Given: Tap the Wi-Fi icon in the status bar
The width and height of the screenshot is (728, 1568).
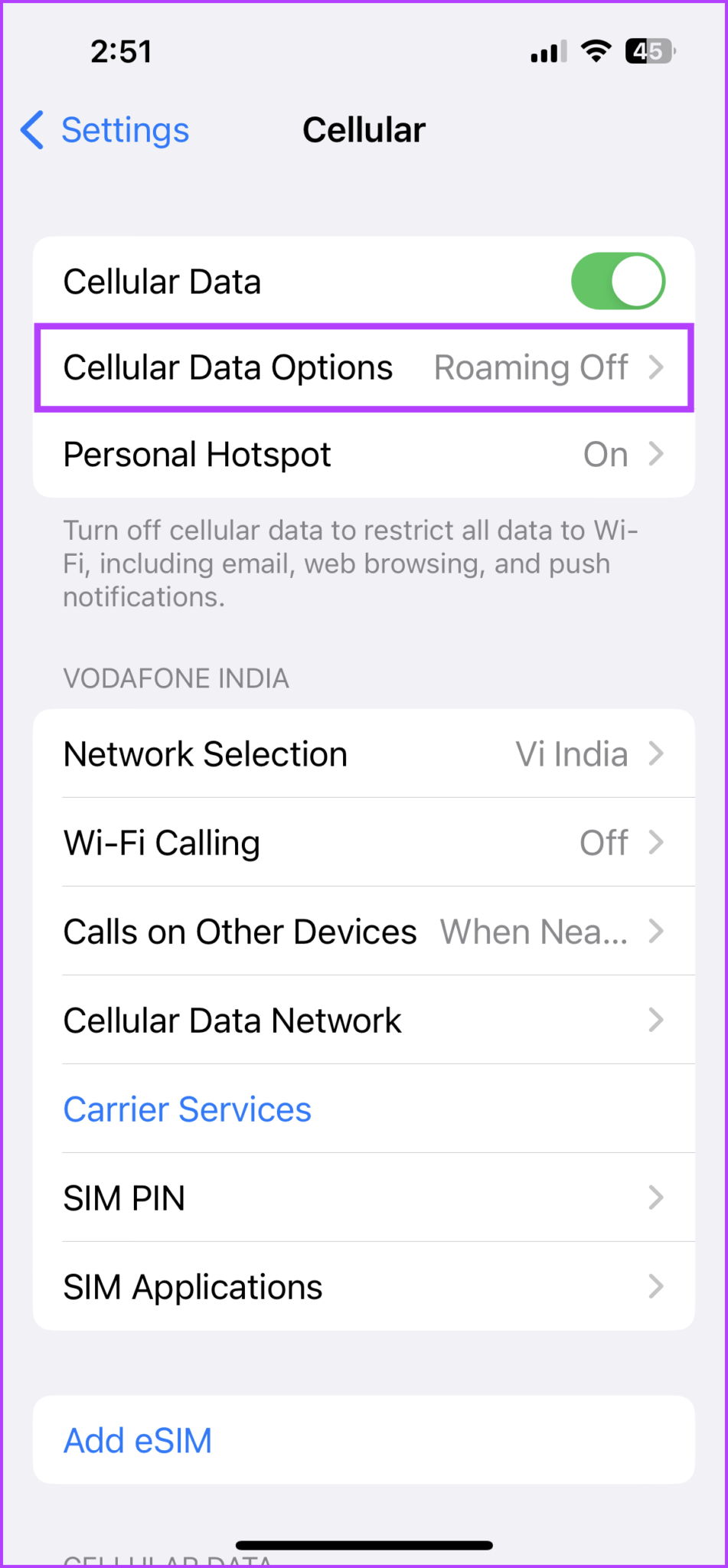Looking at the screenshot, I should pyautogui.click(x=596, y=51).
